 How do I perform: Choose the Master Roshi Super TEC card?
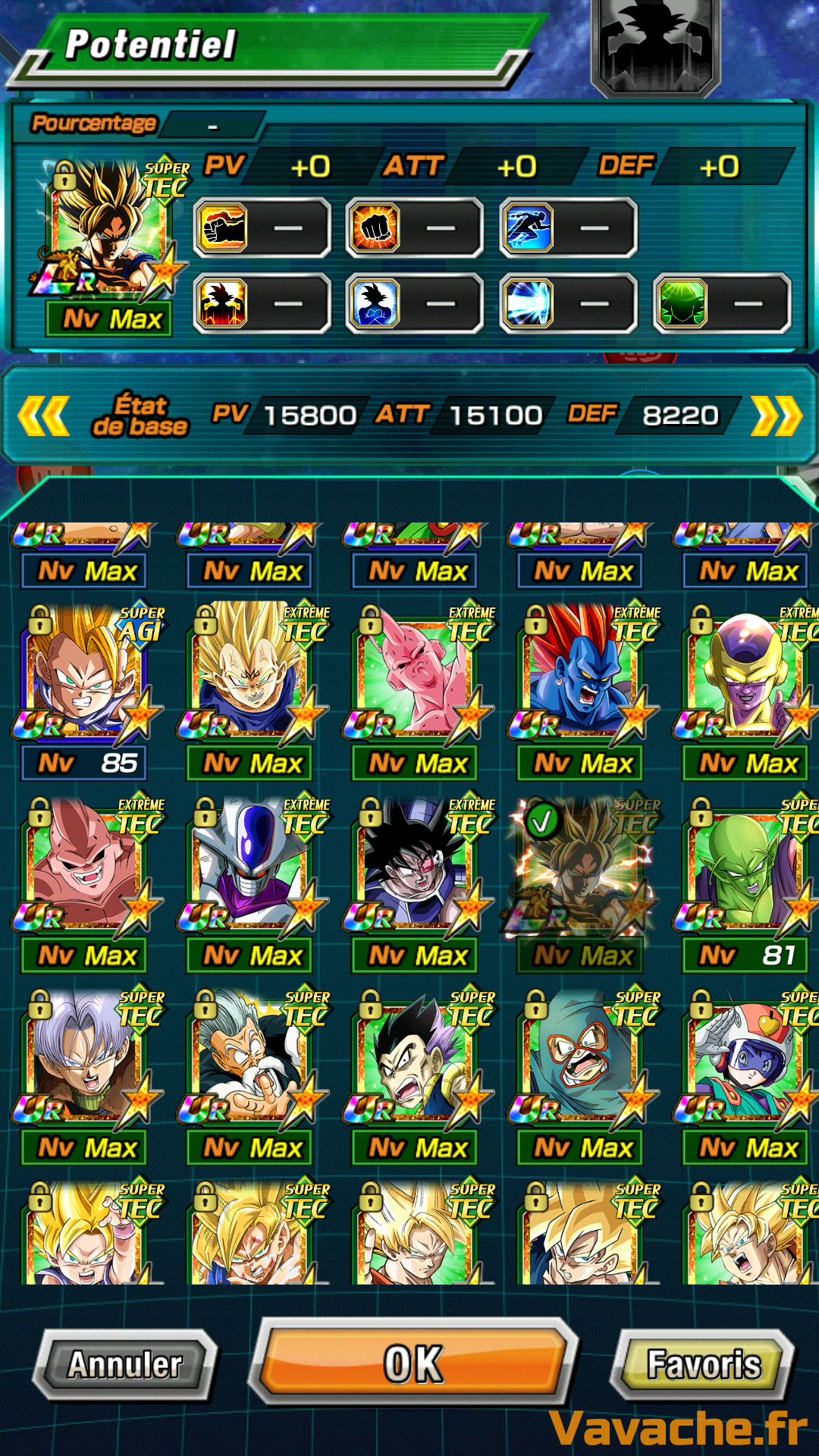click(x=253, y=1077)
